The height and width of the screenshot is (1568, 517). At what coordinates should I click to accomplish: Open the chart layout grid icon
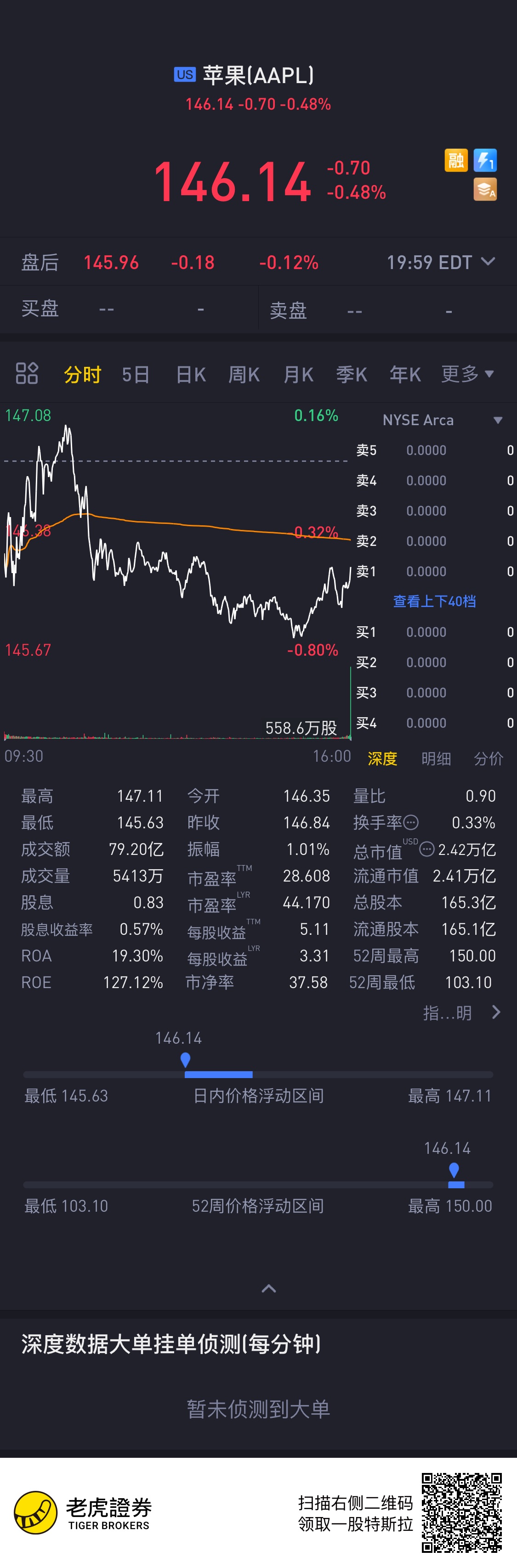pos(27,374)
